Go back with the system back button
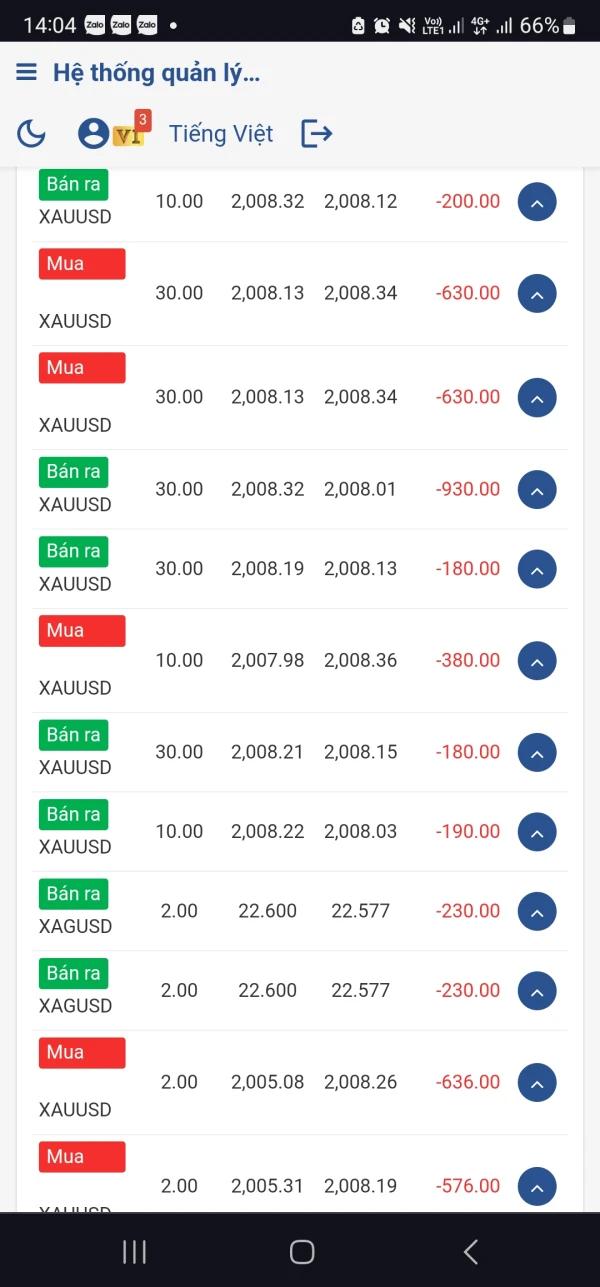The width and height of the screenshot is (600, 1287). (470, 1251)
